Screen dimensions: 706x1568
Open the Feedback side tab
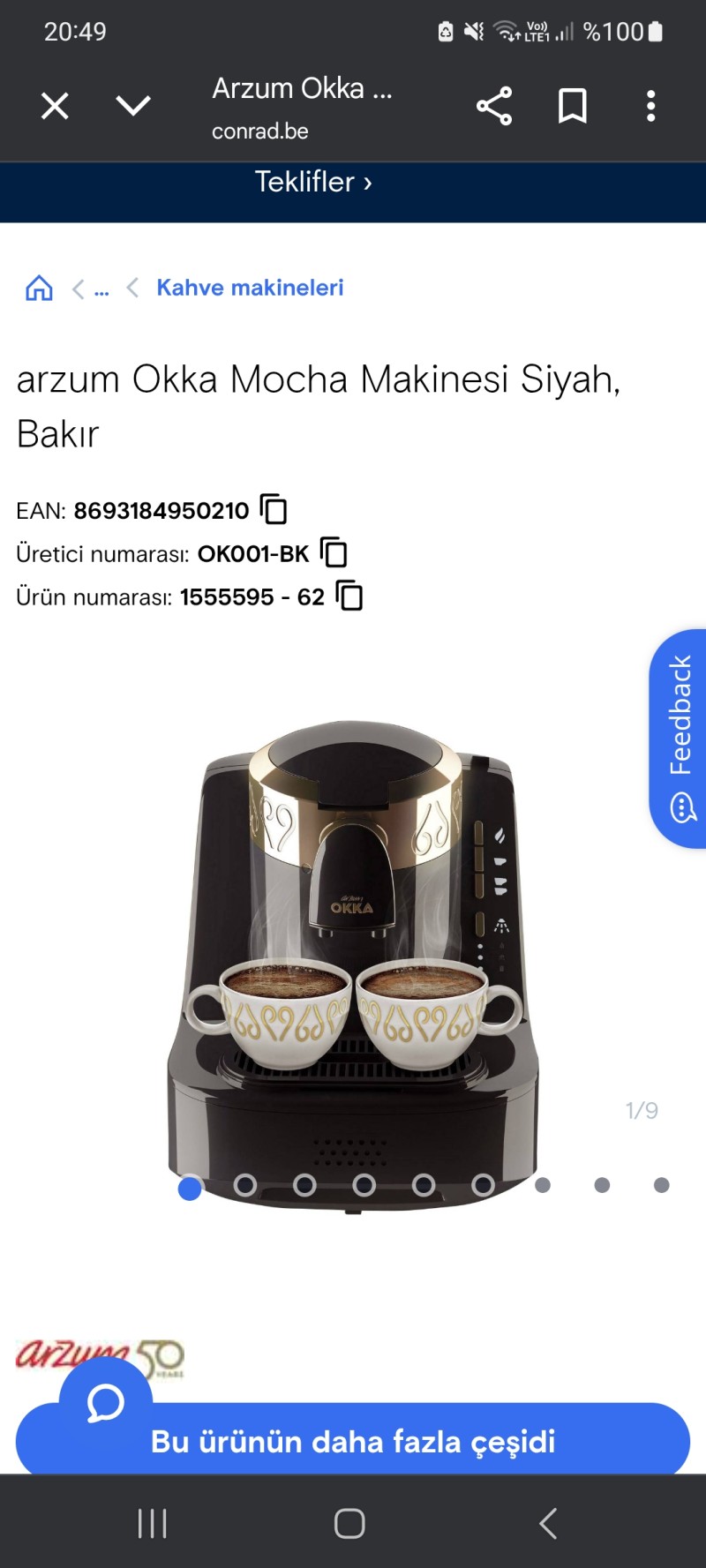[x=679, y=738]
